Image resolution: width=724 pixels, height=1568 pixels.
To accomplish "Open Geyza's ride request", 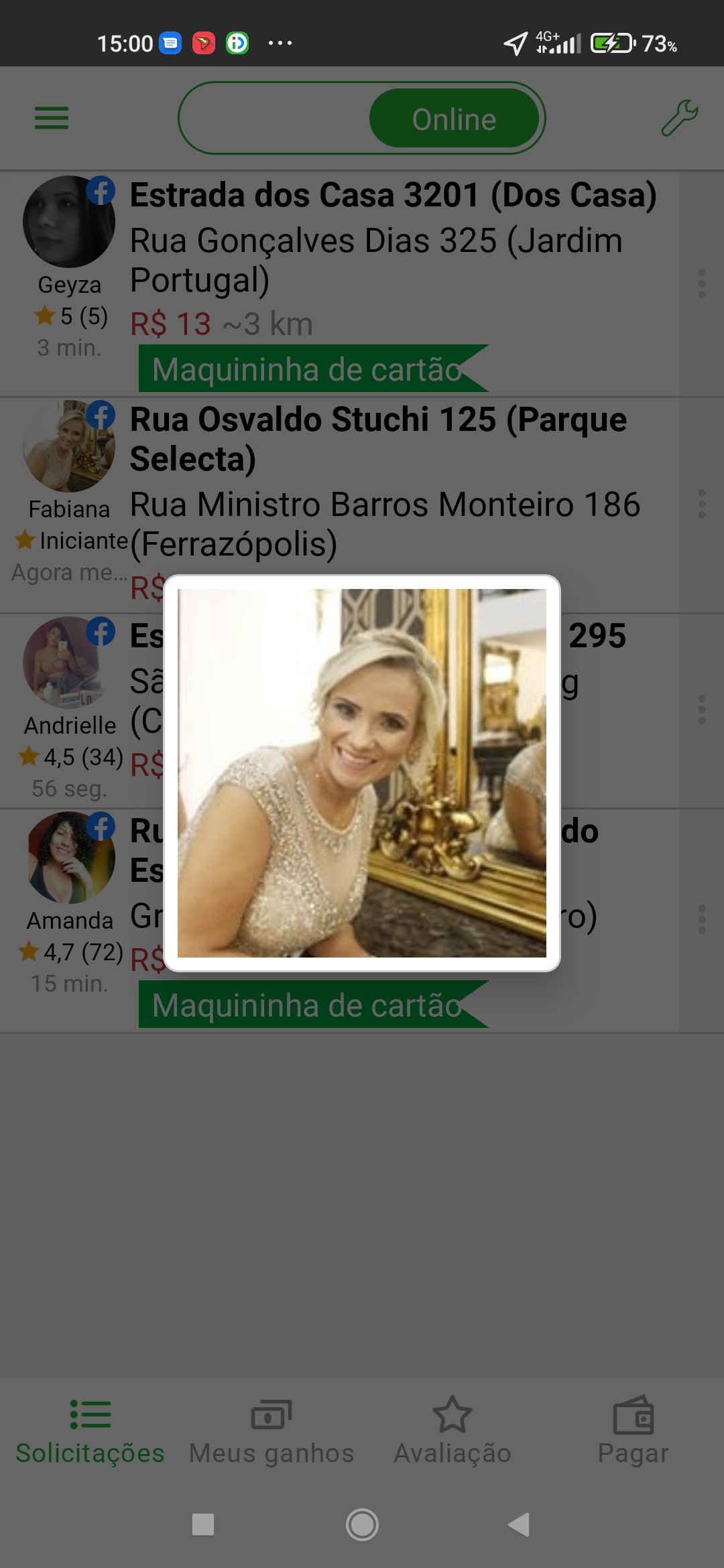I will [x=340, y=284].
